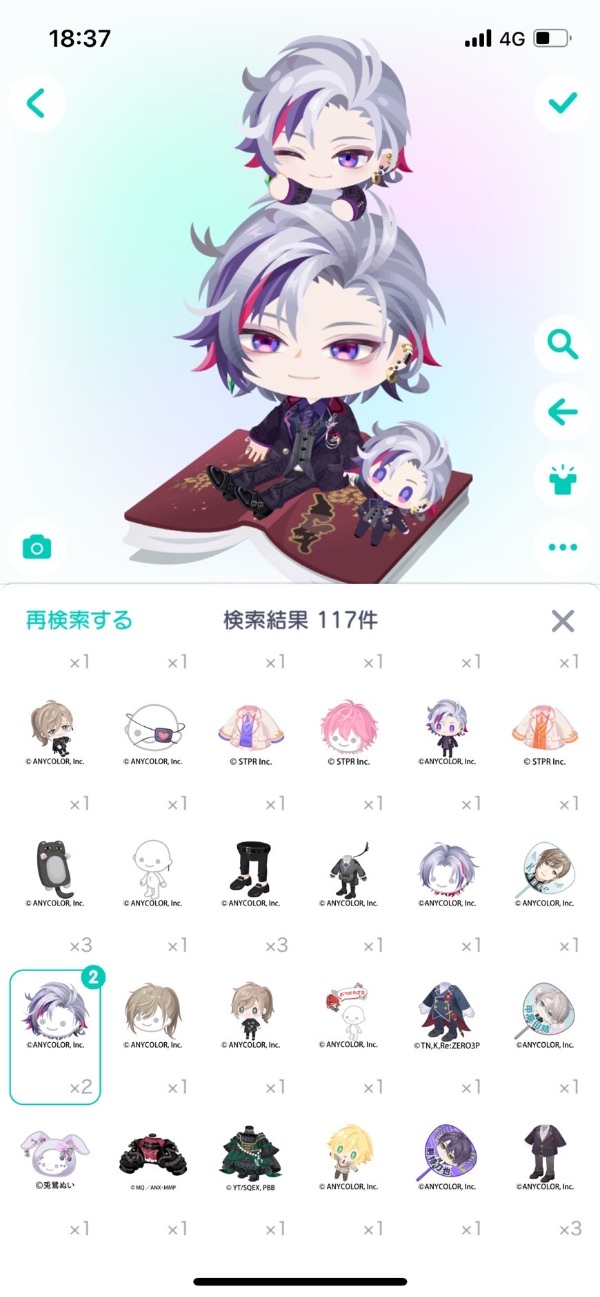Tap 再検索する to search again

pos(78,620)
